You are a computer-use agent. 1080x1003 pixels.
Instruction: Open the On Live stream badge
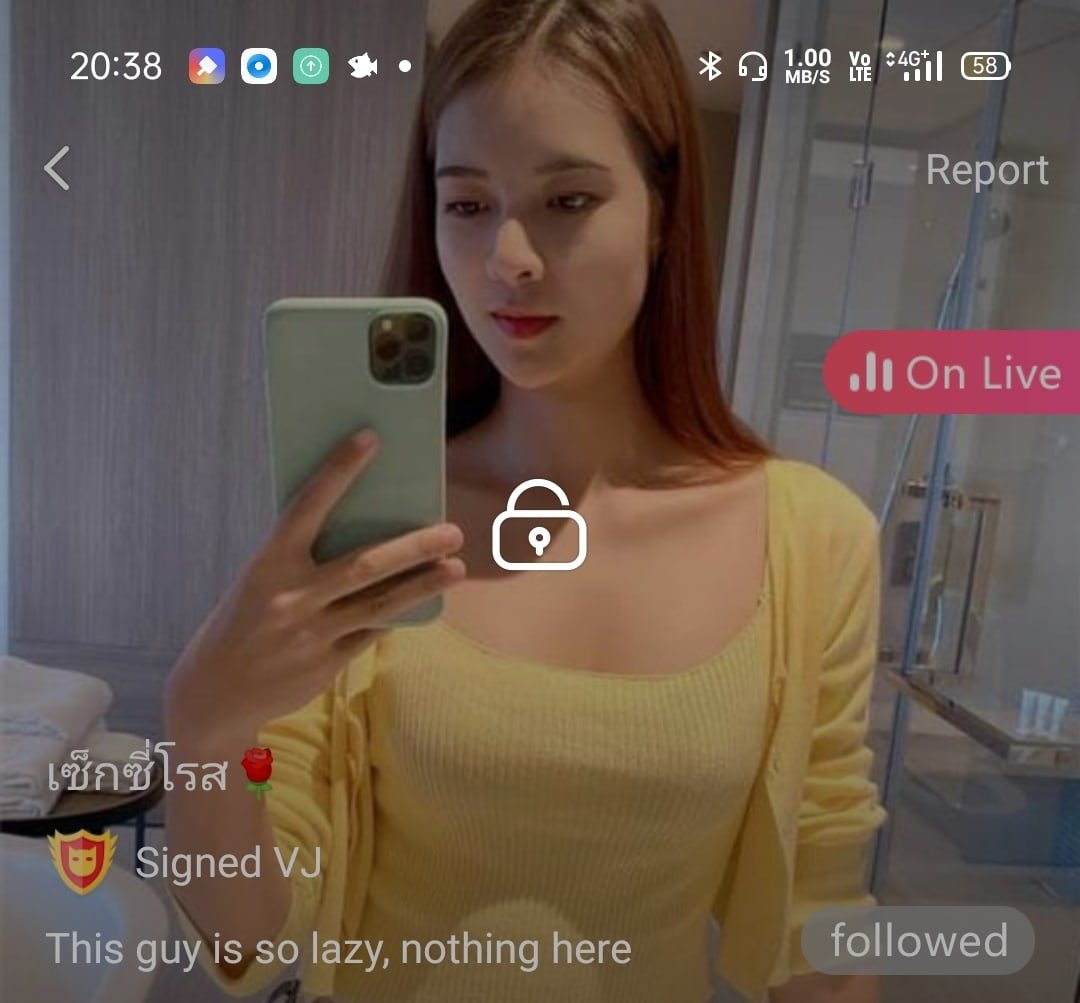[953, 373]
